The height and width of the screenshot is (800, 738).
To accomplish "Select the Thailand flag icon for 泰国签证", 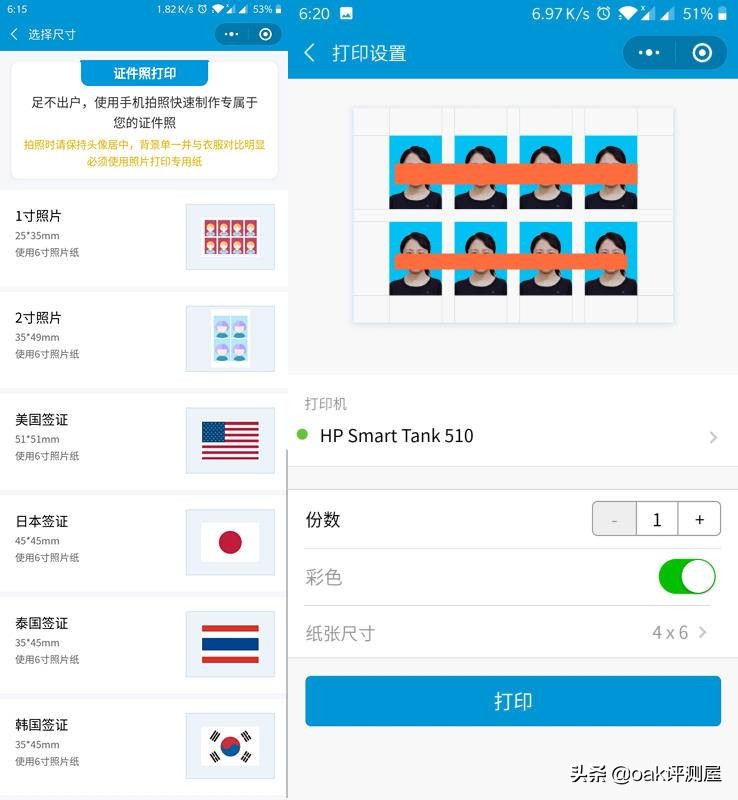I will 230,644.
